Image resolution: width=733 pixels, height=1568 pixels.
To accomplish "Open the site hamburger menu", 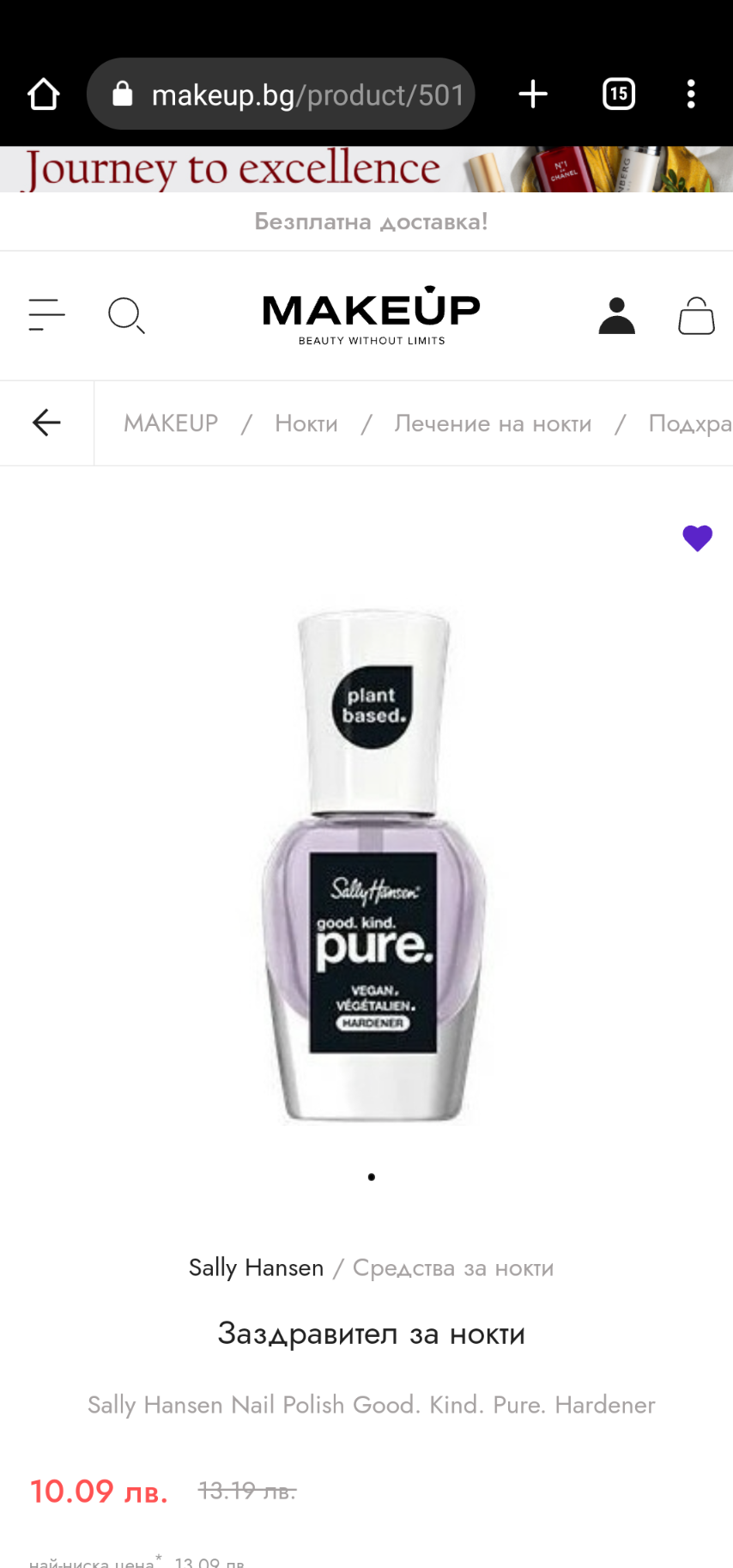I will [46, 315].
